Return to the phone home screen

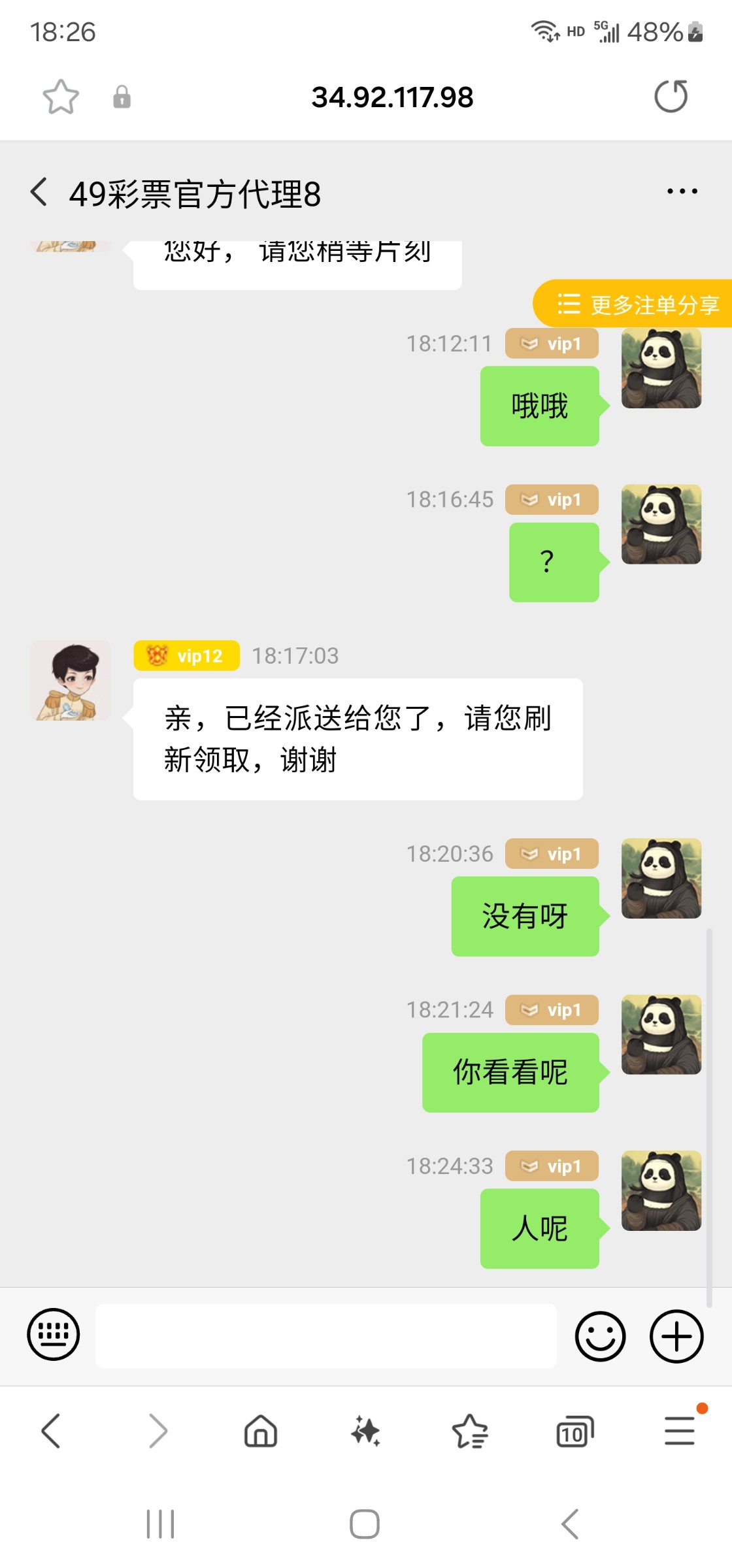[365, 1524]
